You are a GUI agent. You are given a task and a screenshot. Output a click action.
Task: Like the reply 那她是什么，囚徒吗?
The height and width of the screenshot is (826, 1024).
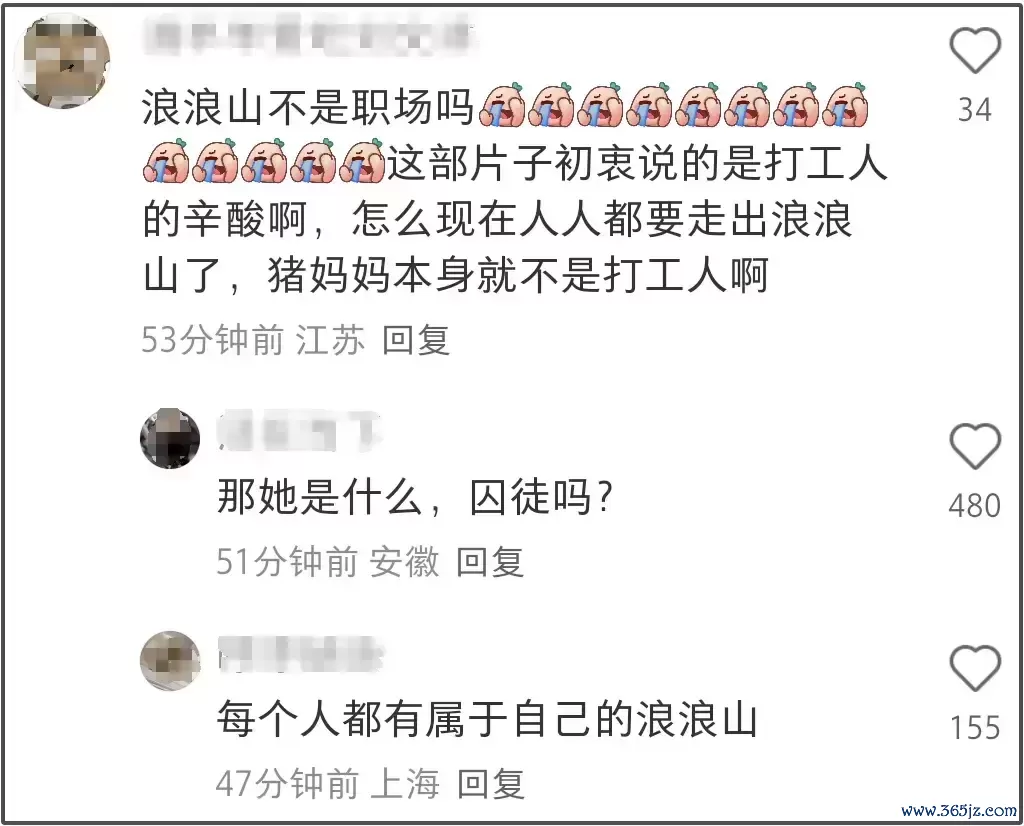pyautogui.click(x=974, y=447)
